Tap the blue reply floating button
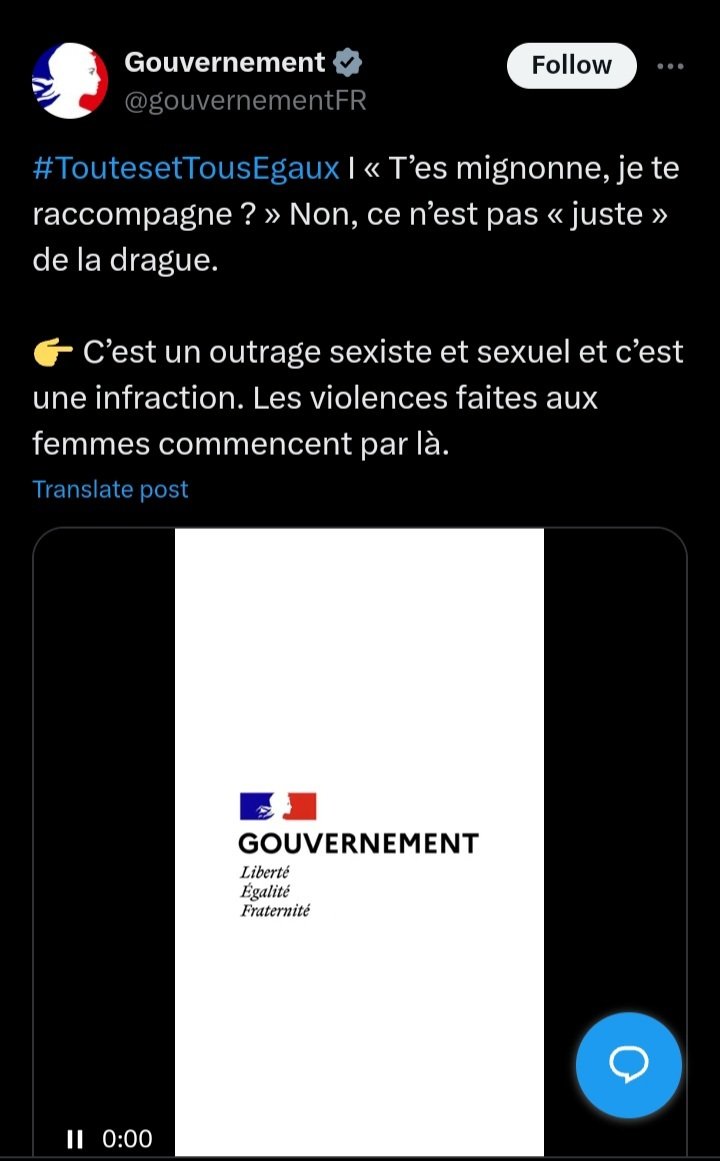Viewport: 720px width, 1161px height. [628, 1065]
